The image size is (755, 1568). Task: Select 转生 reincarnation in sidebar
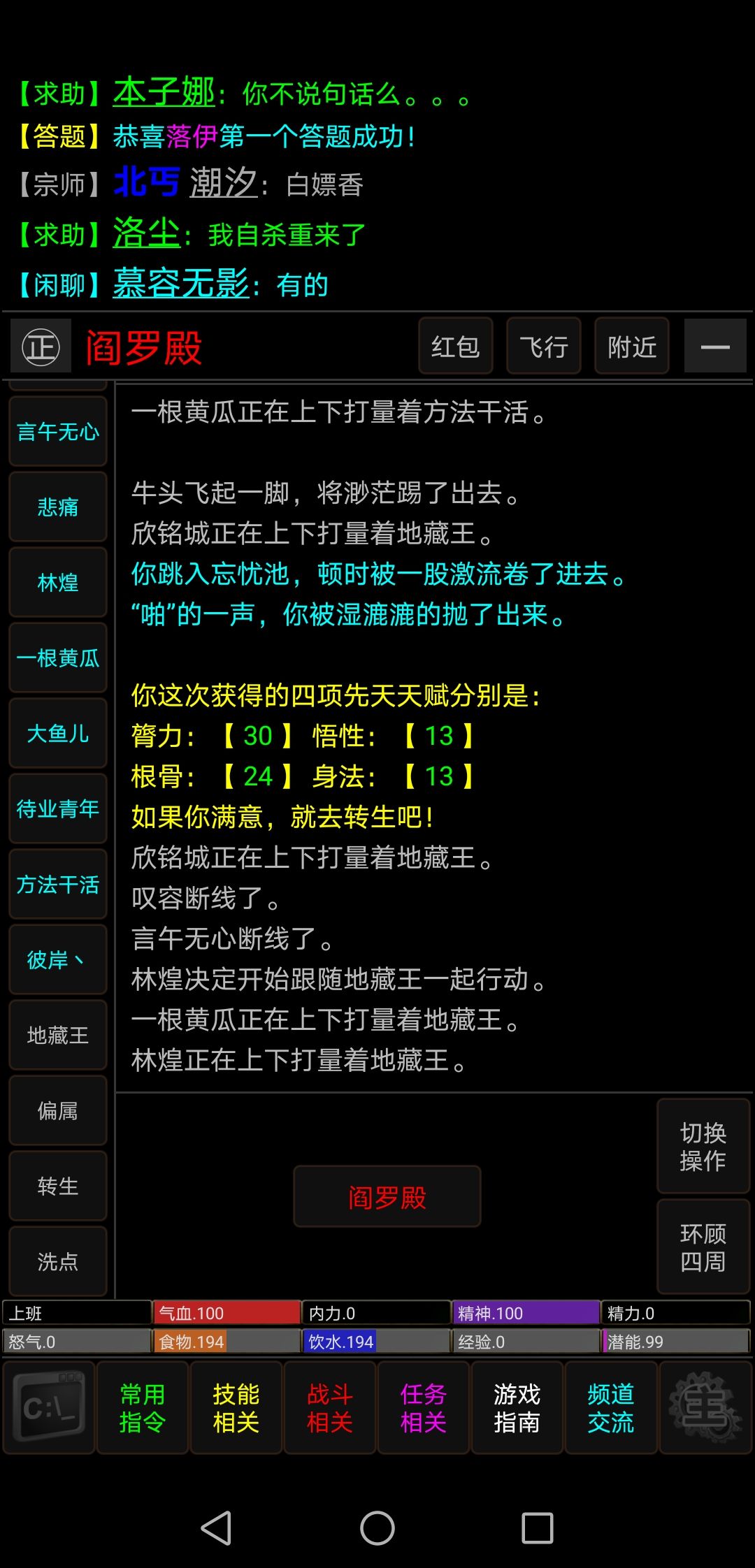tap(57, 1186)
